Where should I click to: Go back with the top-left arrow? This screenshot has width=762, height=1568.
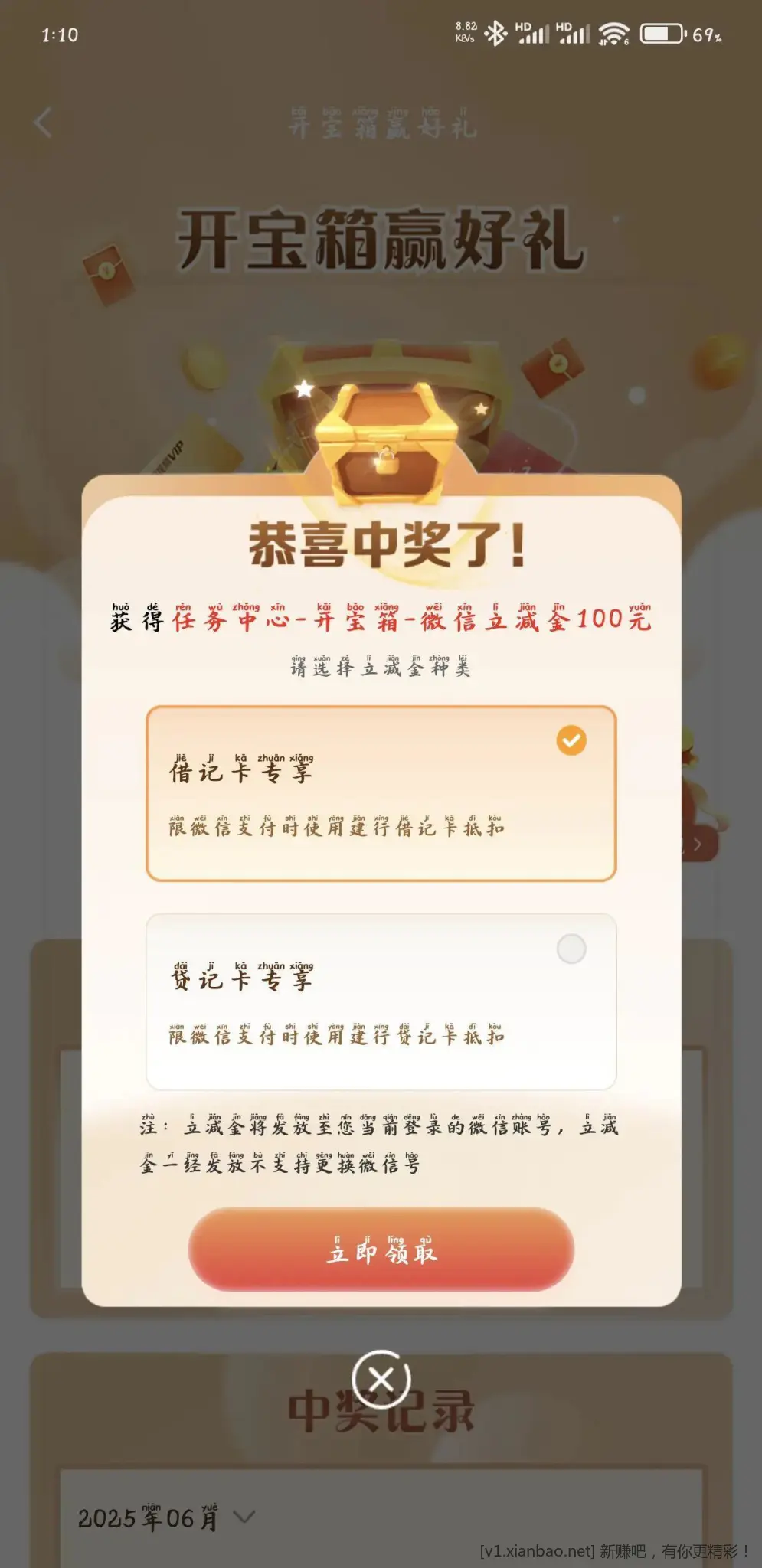44,122
